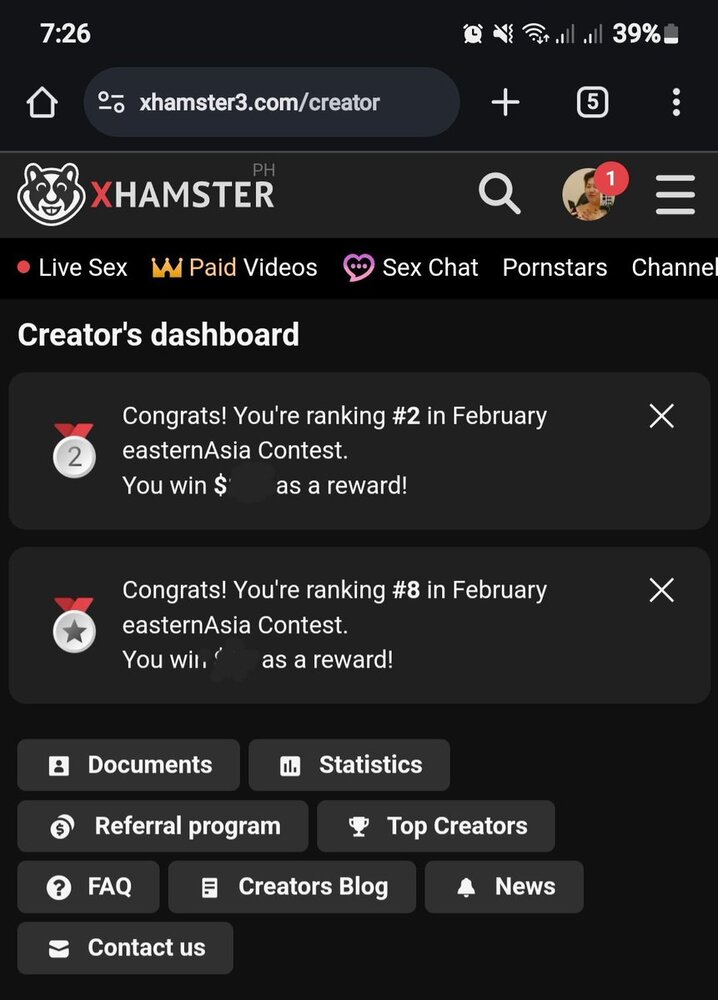Open the site search
718x1000 pixels.
coord(499,193)
